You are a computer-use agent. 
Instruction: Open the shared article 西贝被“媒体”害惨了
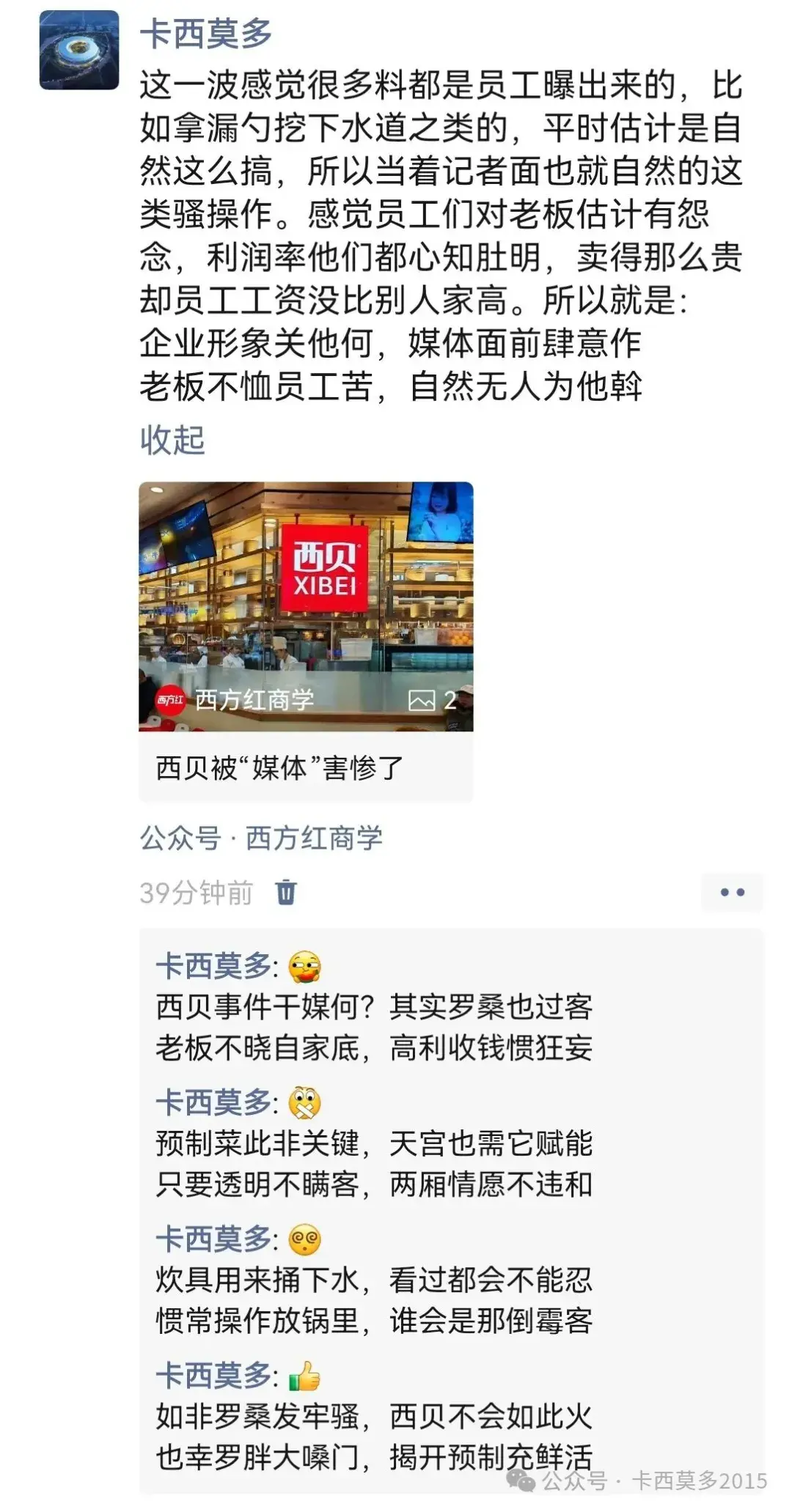click(x=305, y=641)
